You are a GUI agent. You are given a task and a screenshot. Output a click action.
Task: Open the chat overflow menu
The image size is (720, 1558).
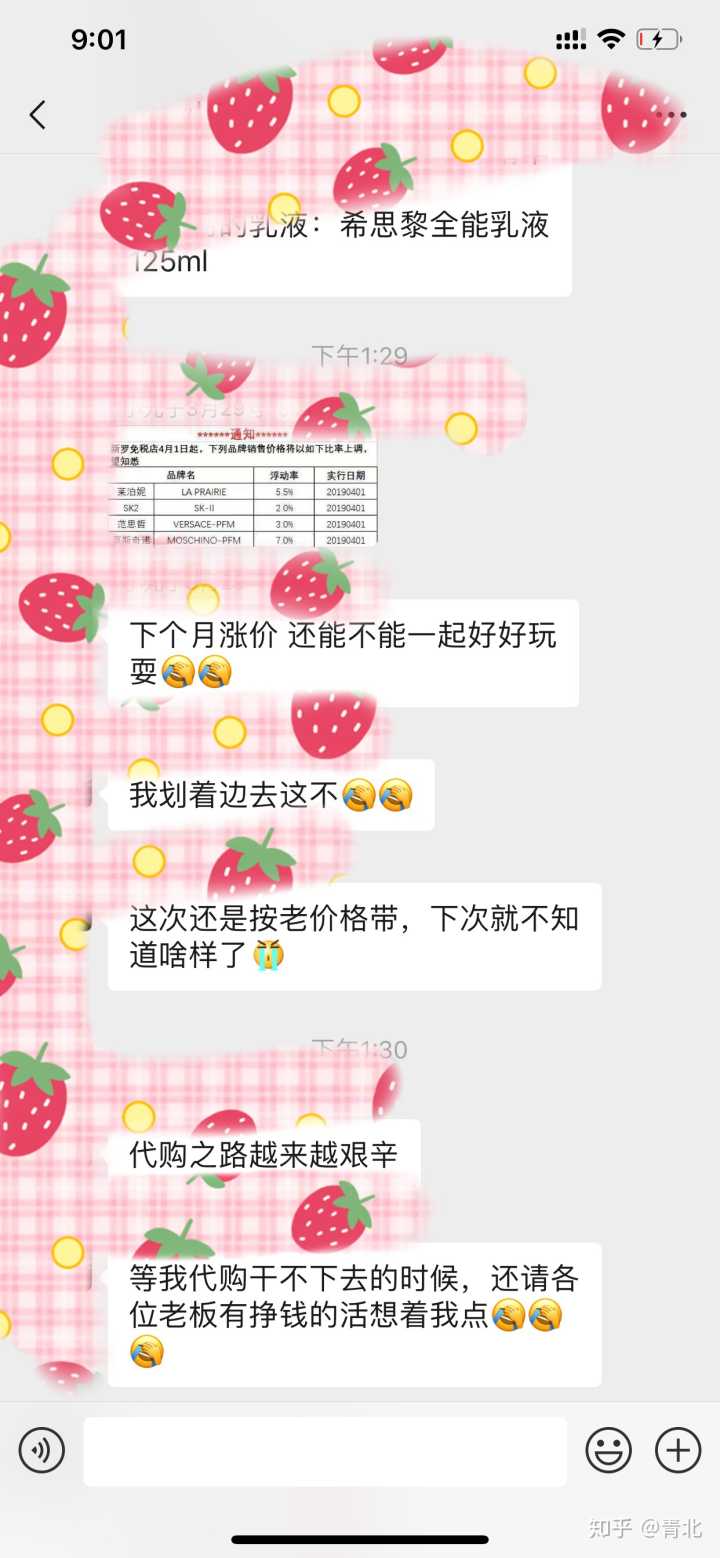pyautogui.click(x=676, y=115)
